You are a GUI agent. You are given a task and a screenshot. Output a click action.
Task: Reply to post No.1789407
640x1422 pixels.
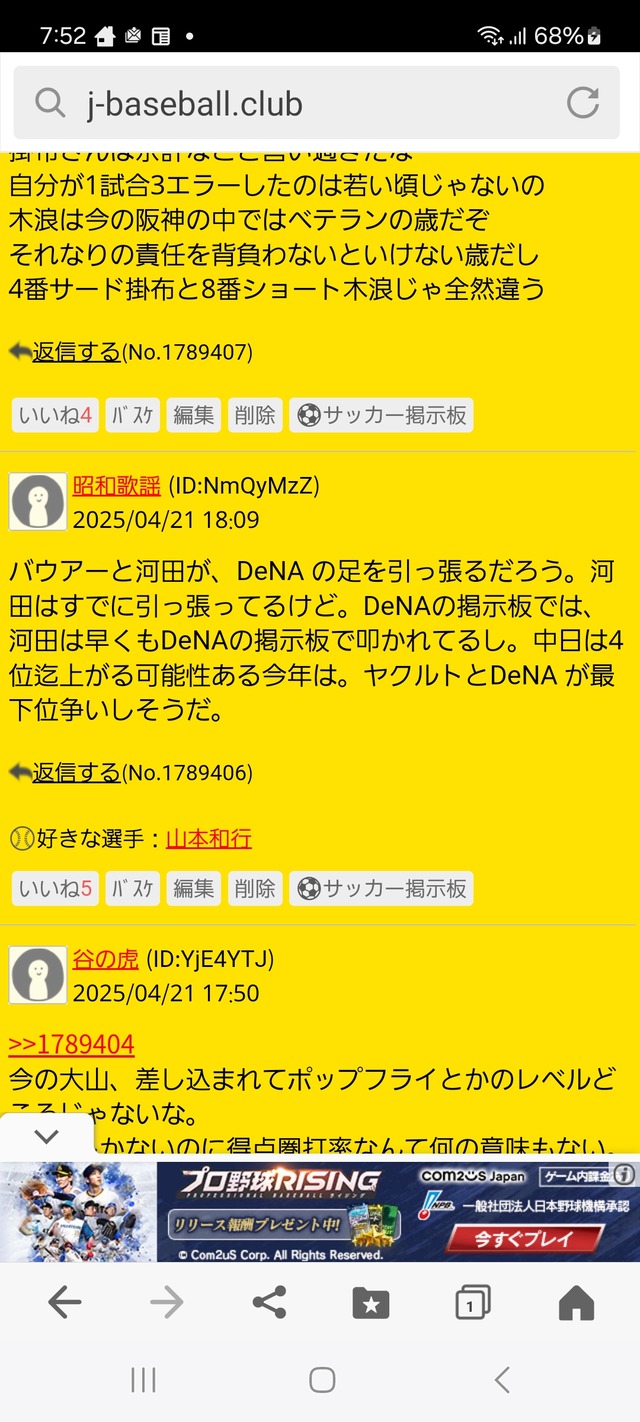(76, 352)
